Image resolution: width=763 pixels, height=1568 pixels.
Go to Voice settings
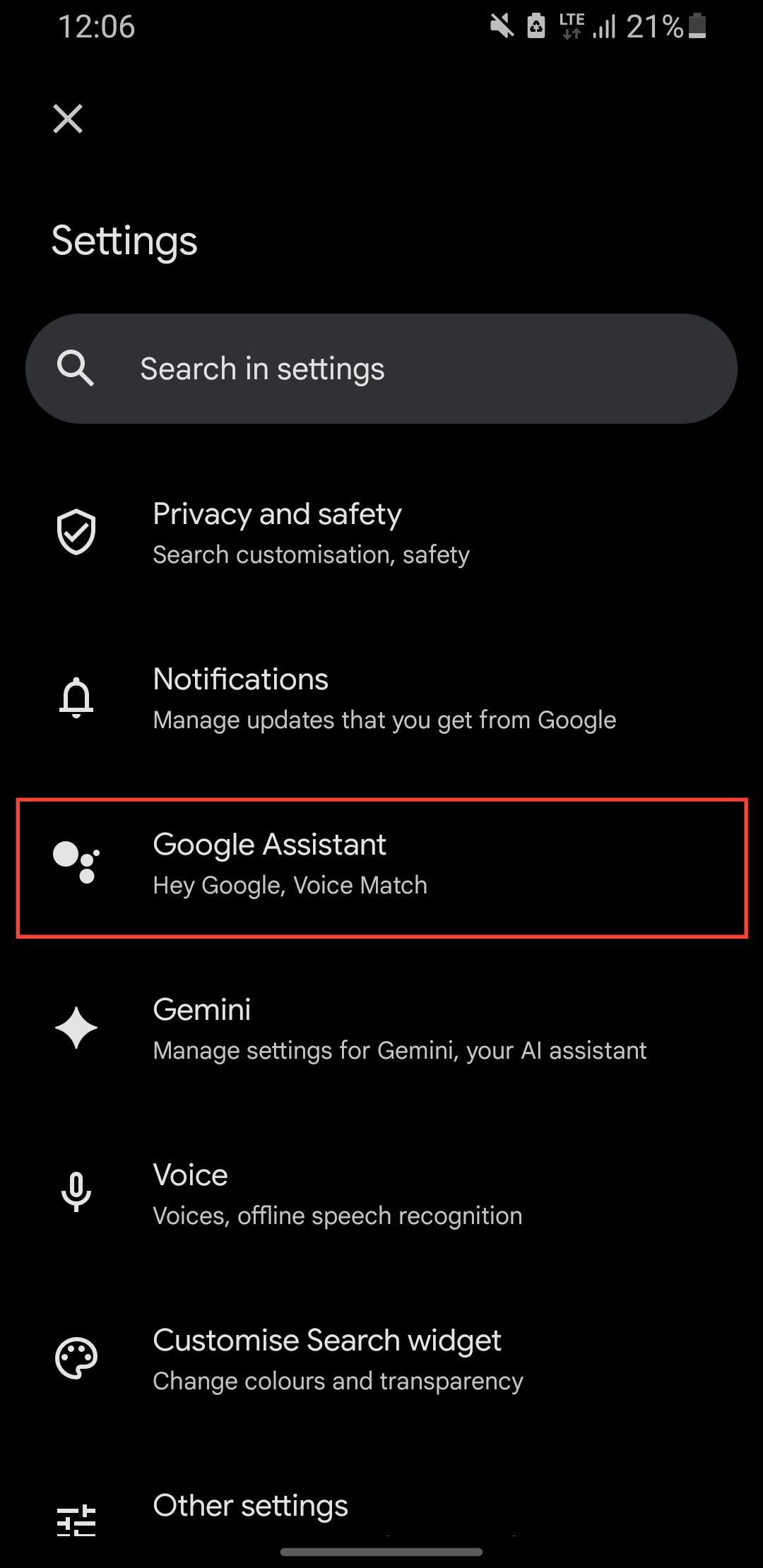[x=381, y=1194]
